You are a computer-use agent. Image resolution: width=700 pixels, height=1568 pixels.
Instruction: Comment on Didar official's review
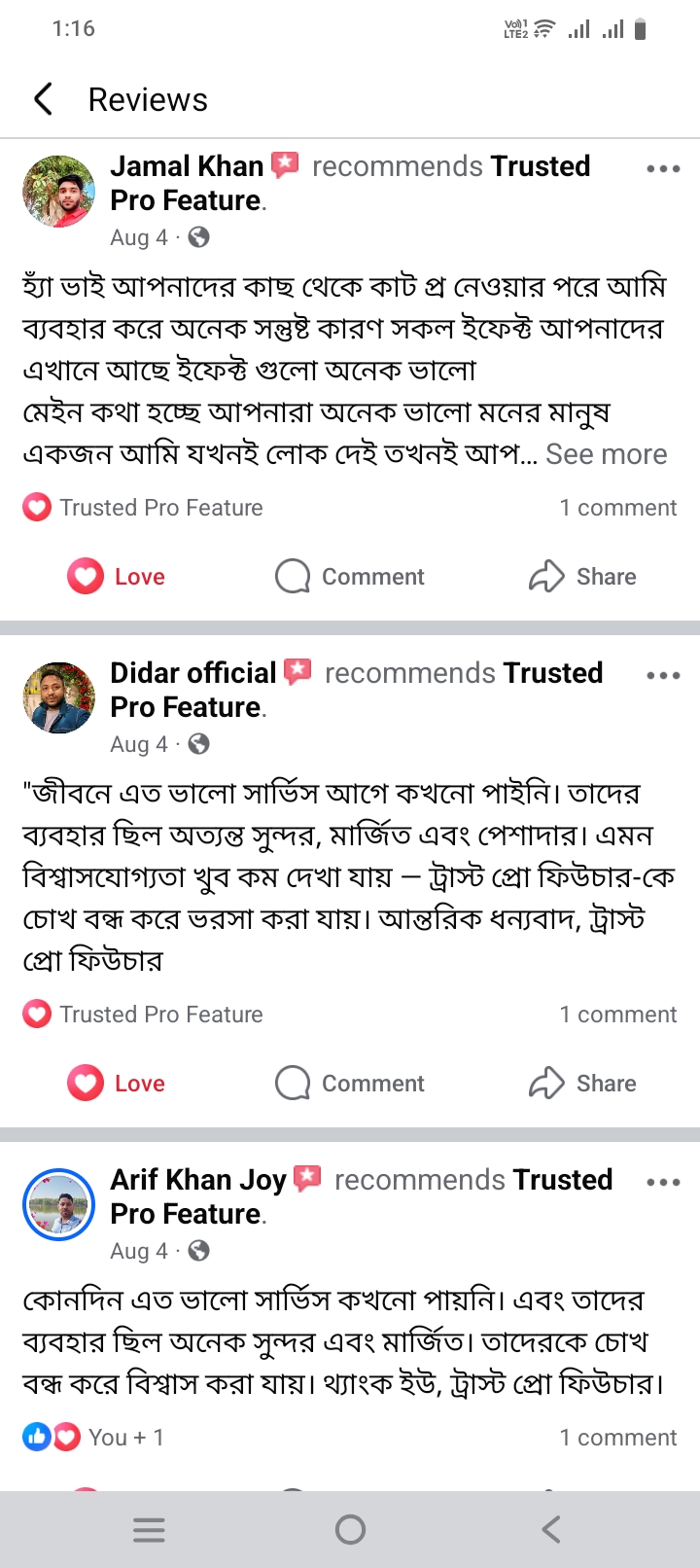click(x=350, y=1084)
